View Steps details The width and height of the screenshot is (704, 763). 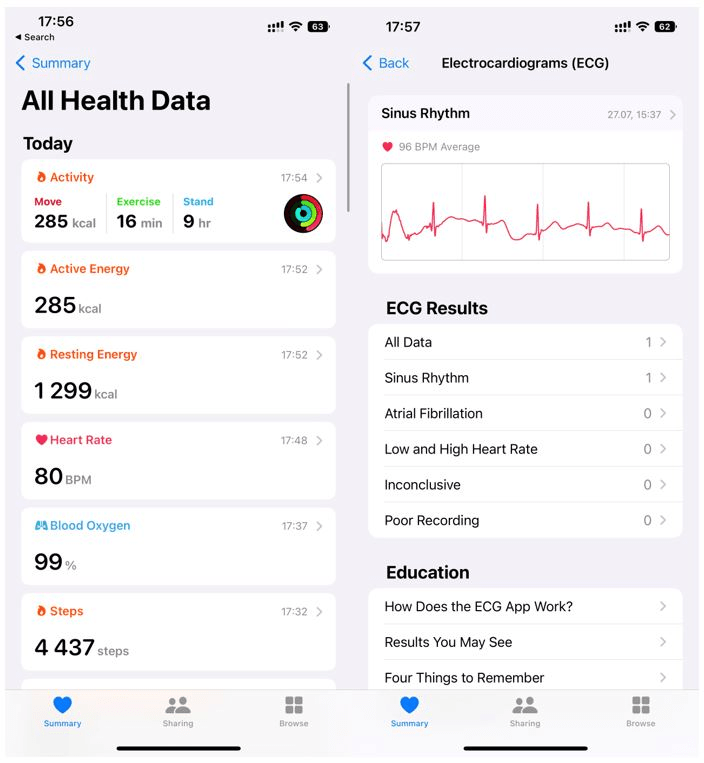pos(178,632)
